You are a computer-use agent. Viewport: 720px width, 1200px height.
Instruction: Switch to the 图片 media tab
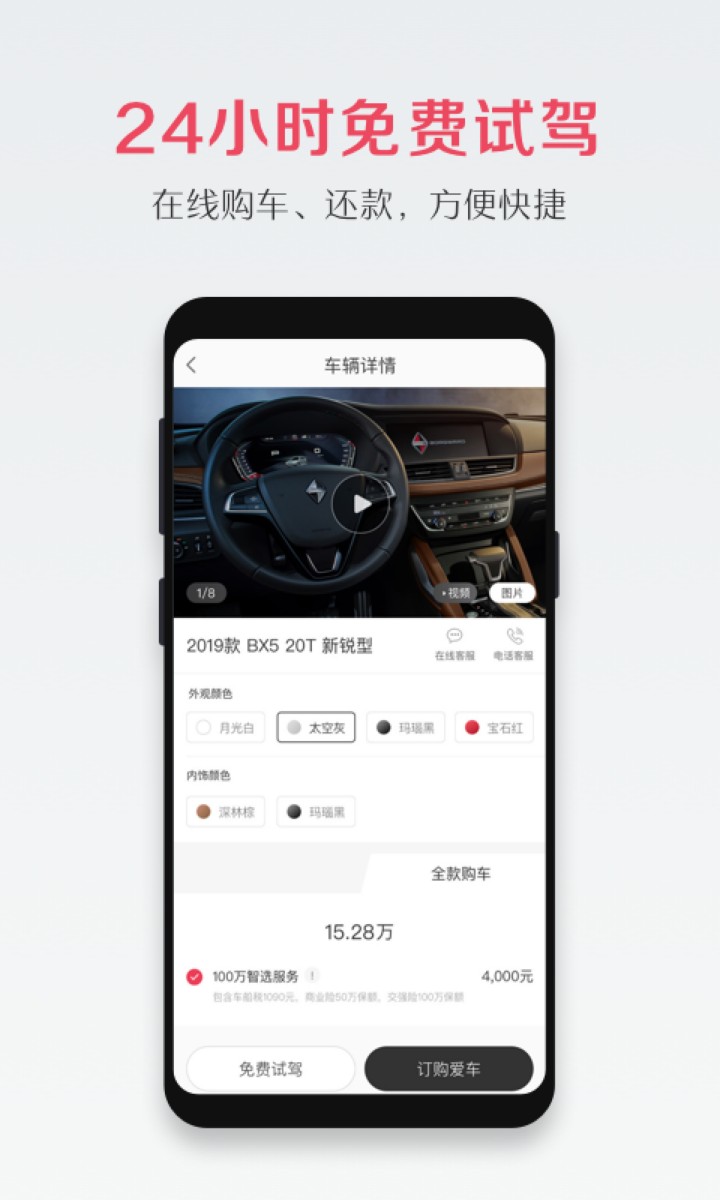click(512, 592)
